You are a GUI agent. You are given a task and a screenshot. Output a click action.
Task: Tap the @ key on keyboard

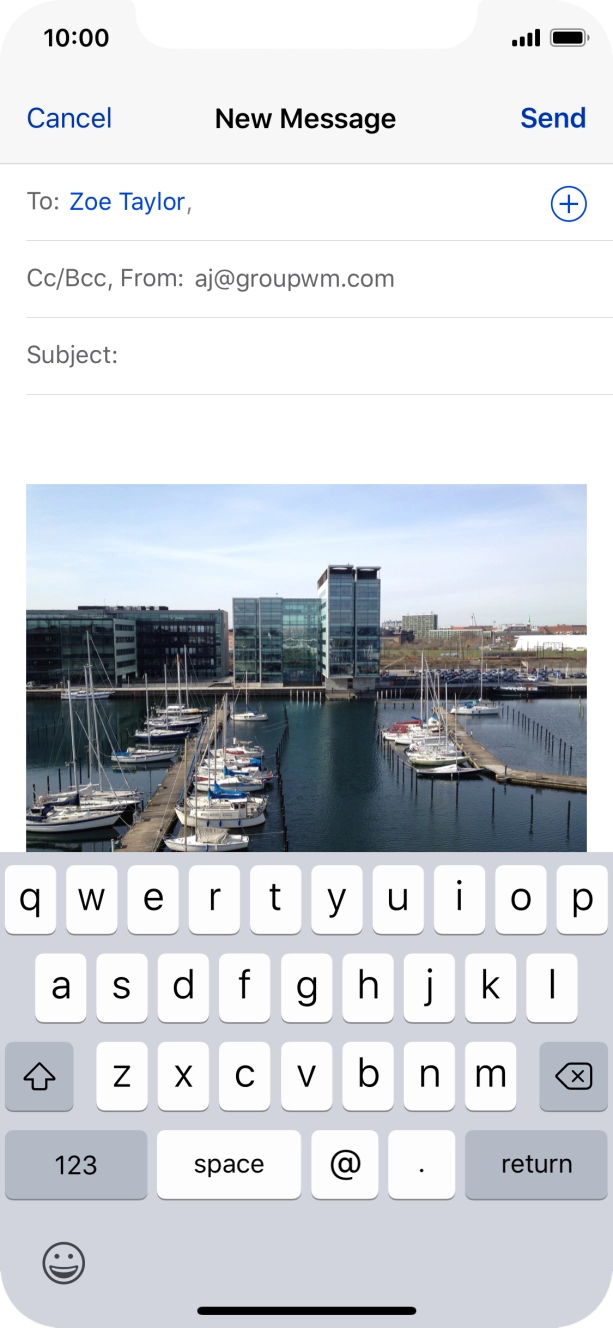[x=344, y=1164]
